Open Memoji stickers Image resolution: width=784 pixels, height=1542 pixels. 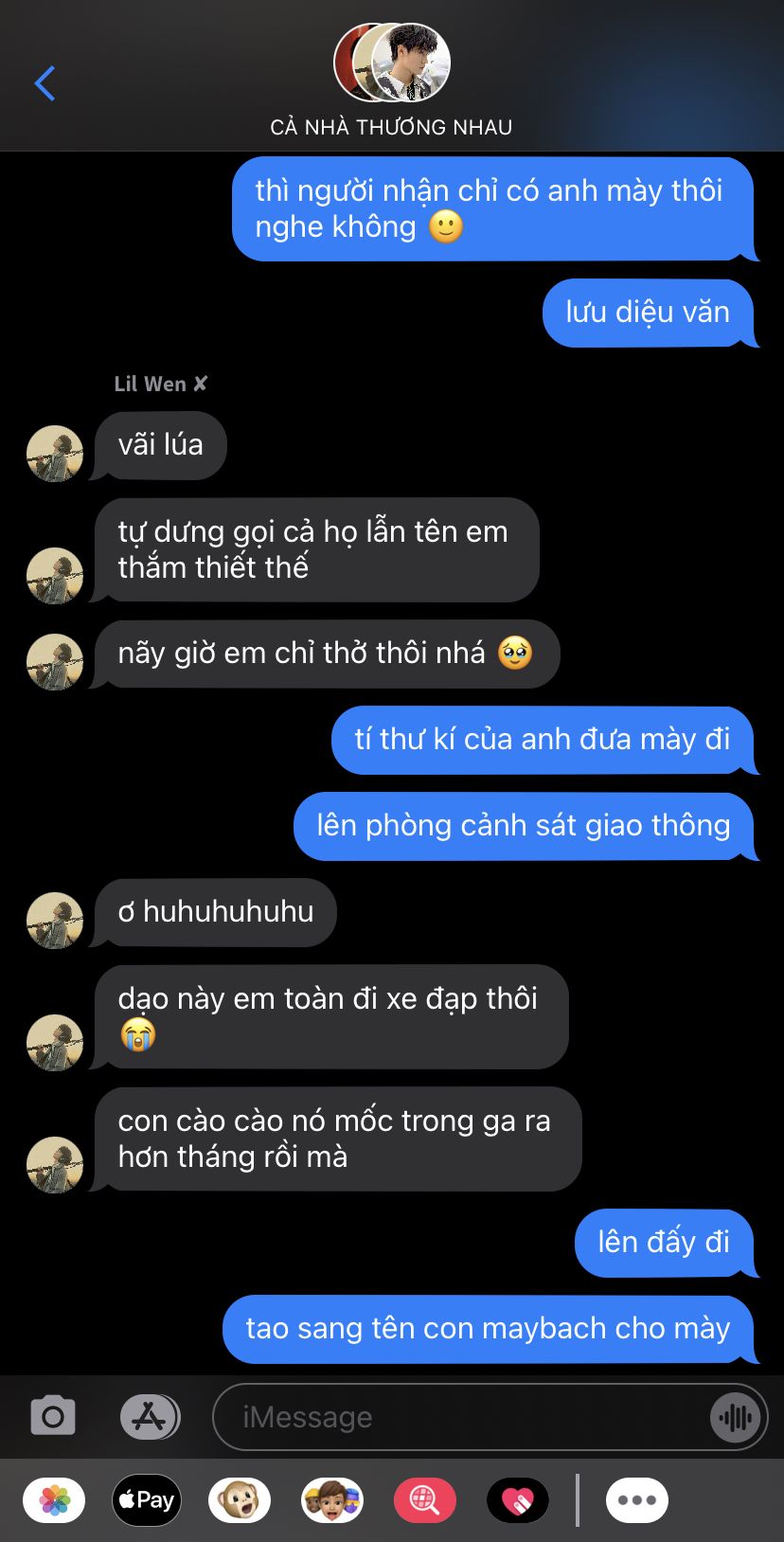[332, 1500]
